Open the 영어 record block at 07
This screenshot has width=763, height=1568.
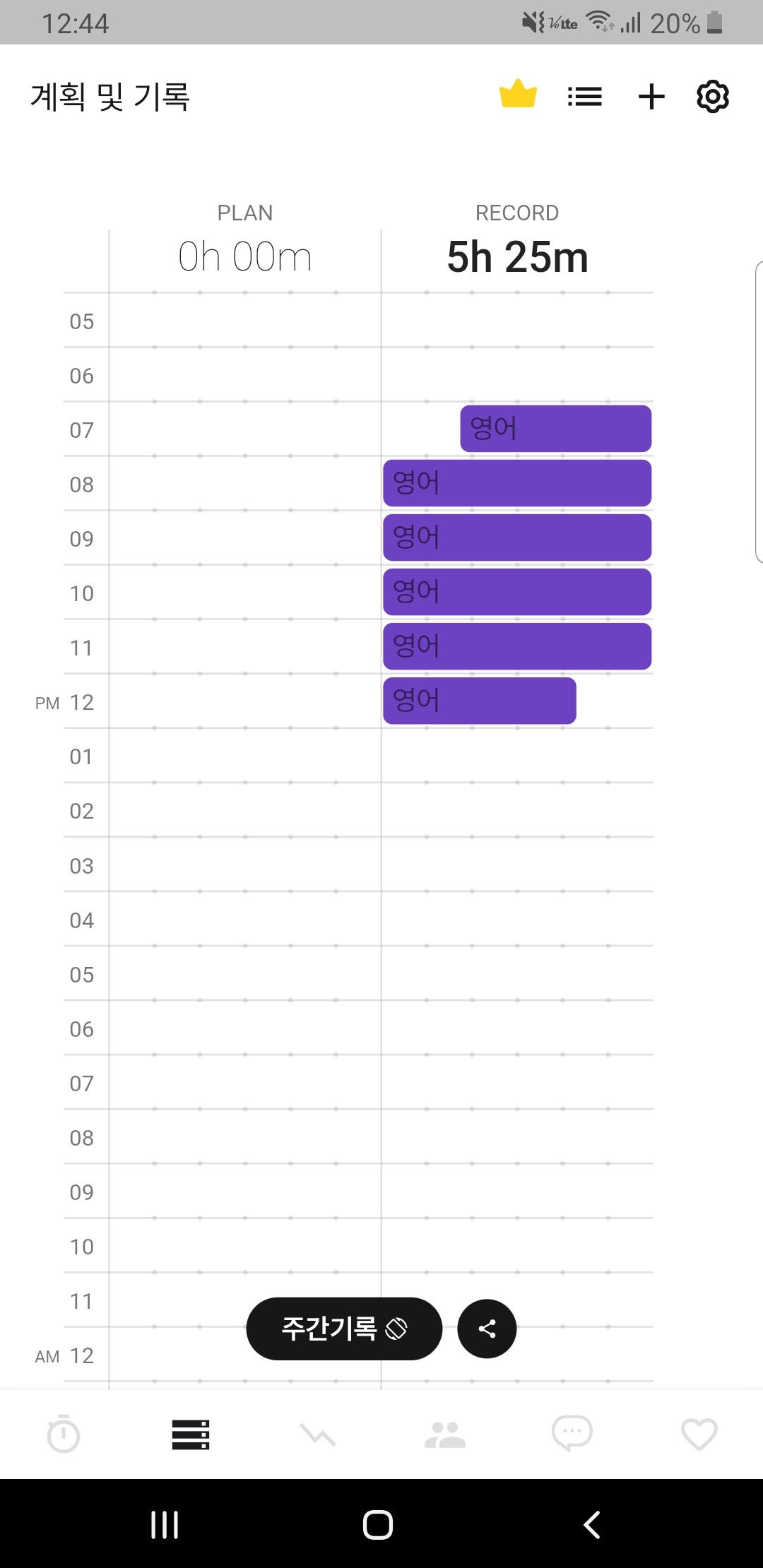coord(555,429)
